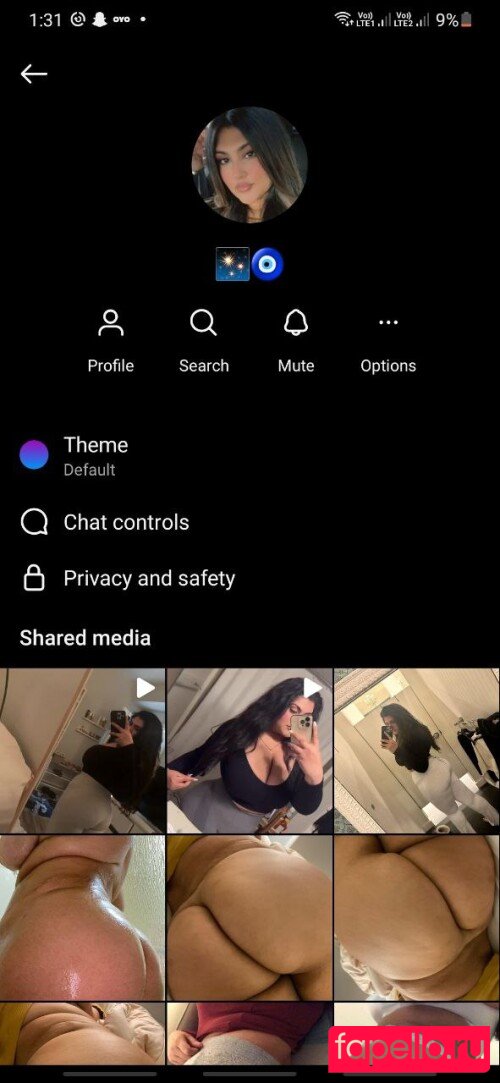Go back using the arrow icon

click(x=33, y=74)
